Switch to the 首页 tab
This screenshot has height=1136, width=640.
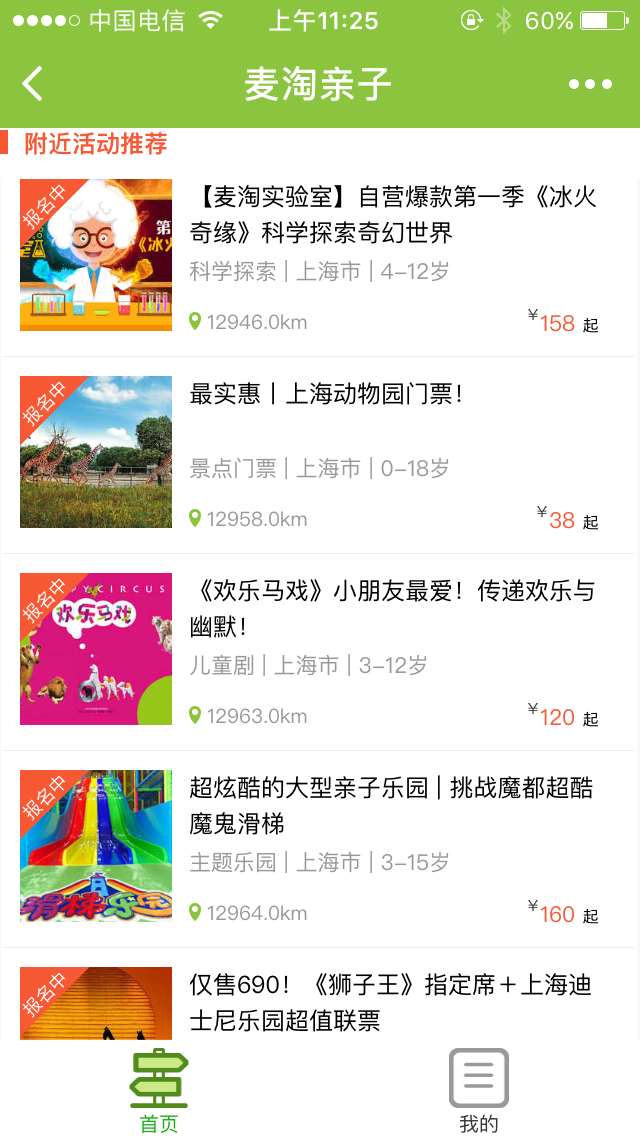click(159, 1090)
